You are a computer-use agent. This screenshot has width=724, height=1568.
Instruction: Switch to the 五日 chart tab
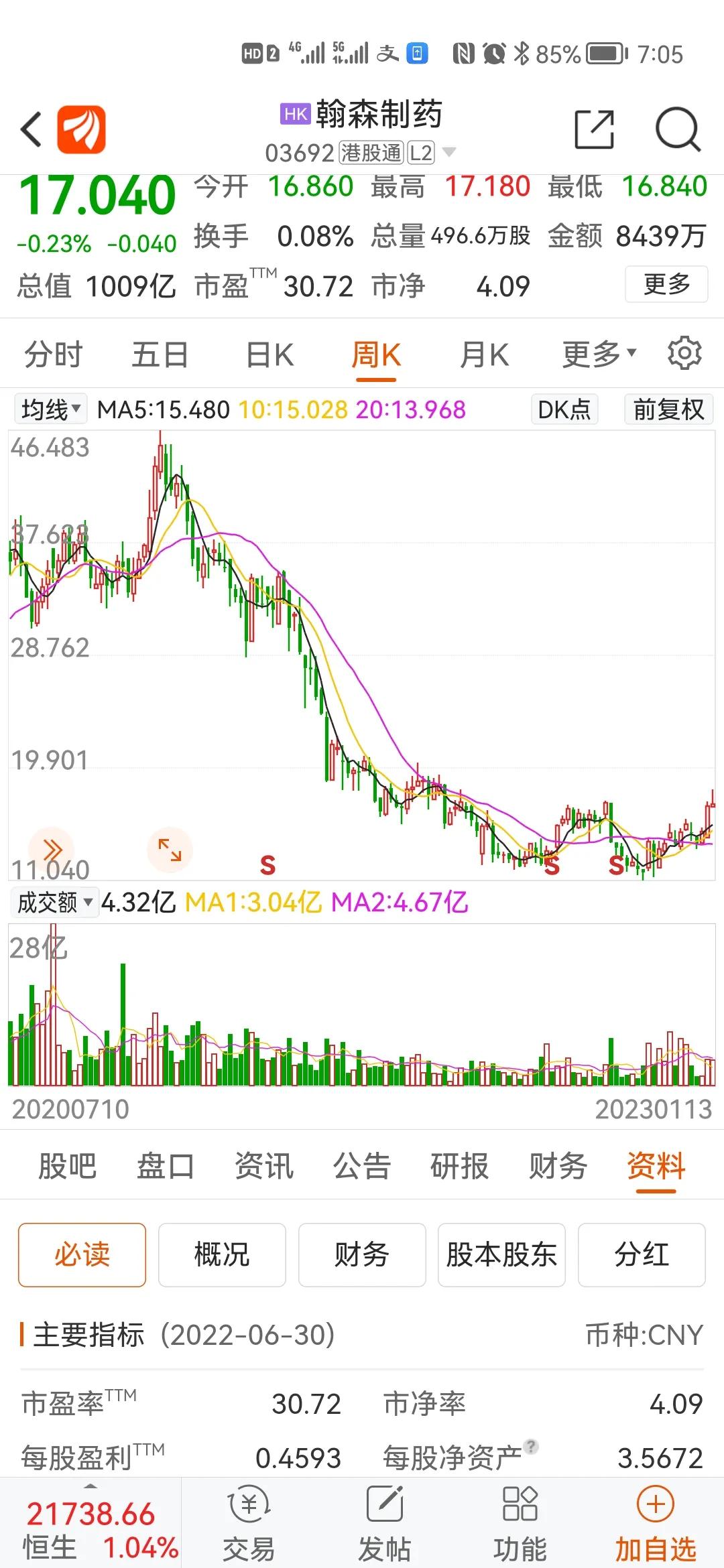[x=160, y=354]
